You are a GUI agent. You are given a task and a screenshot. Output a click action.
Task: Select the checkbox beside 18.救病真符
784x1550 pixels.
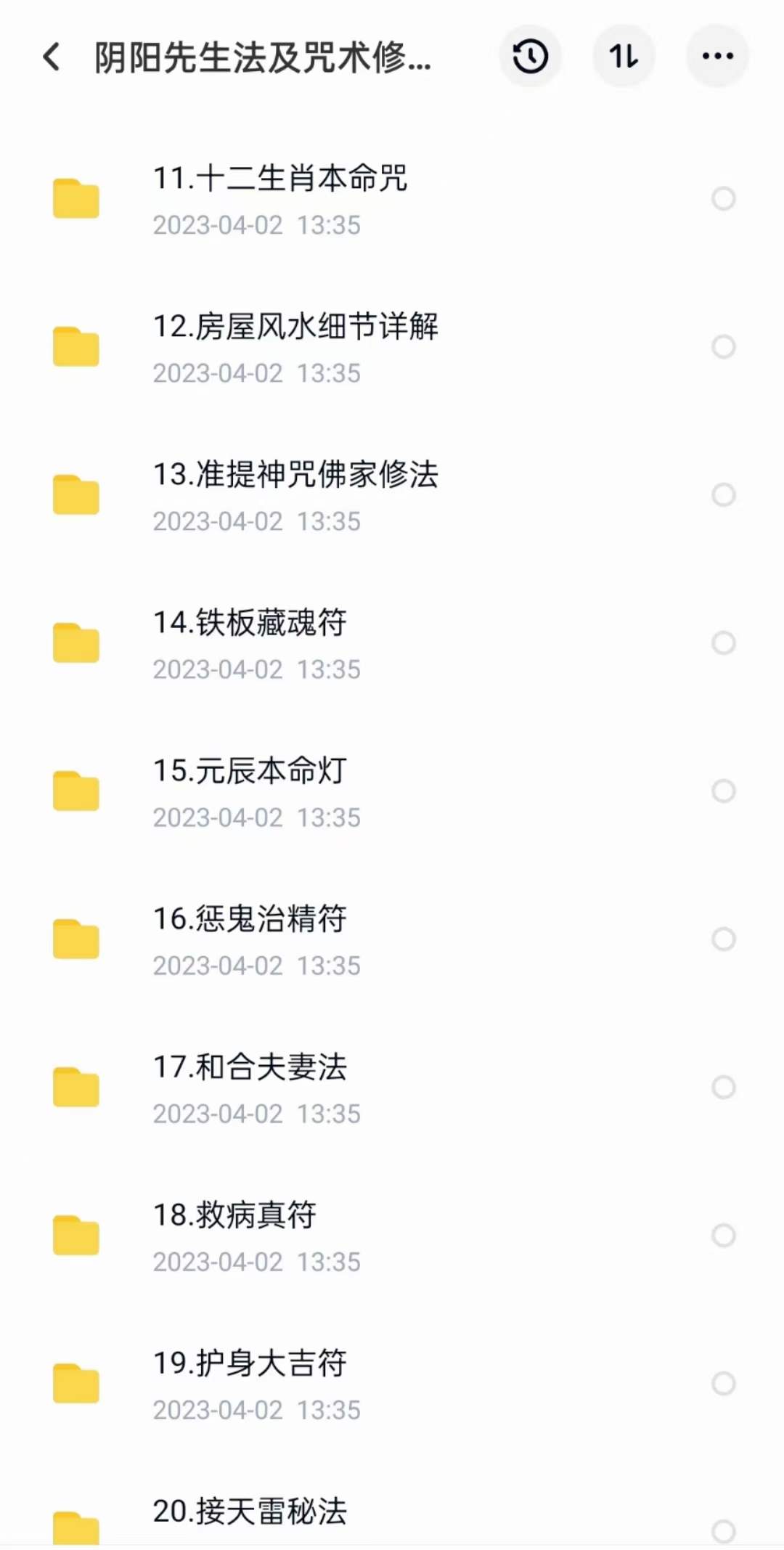(x=724, y=1236)
